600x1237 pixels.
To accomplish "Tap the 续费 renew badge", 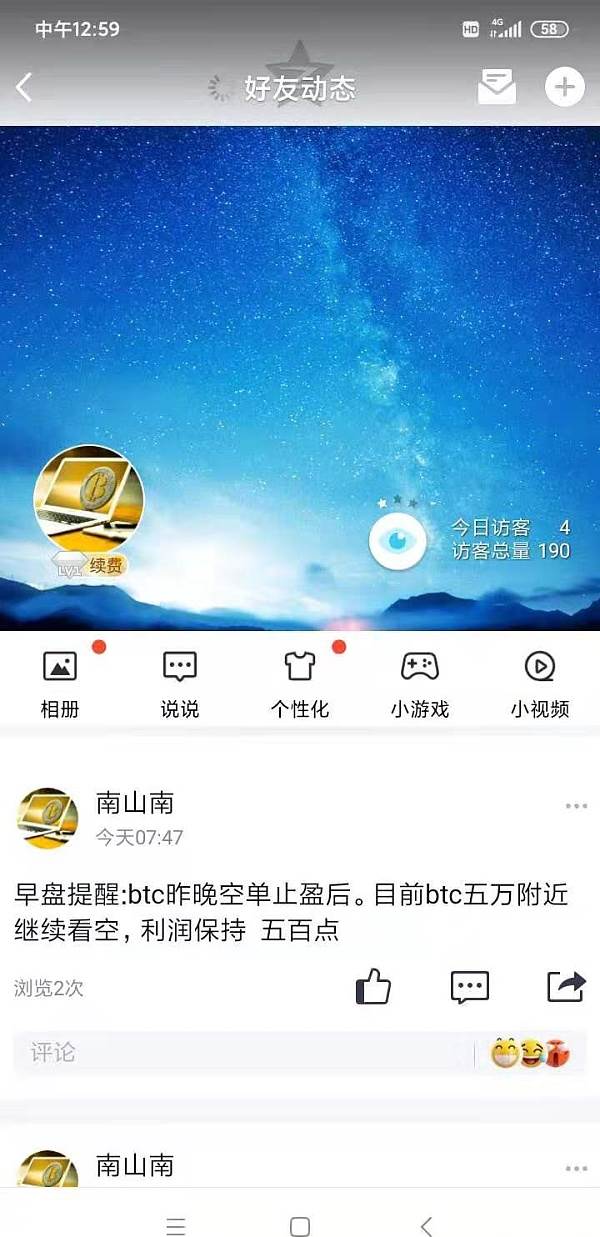I will pos(106,566).
